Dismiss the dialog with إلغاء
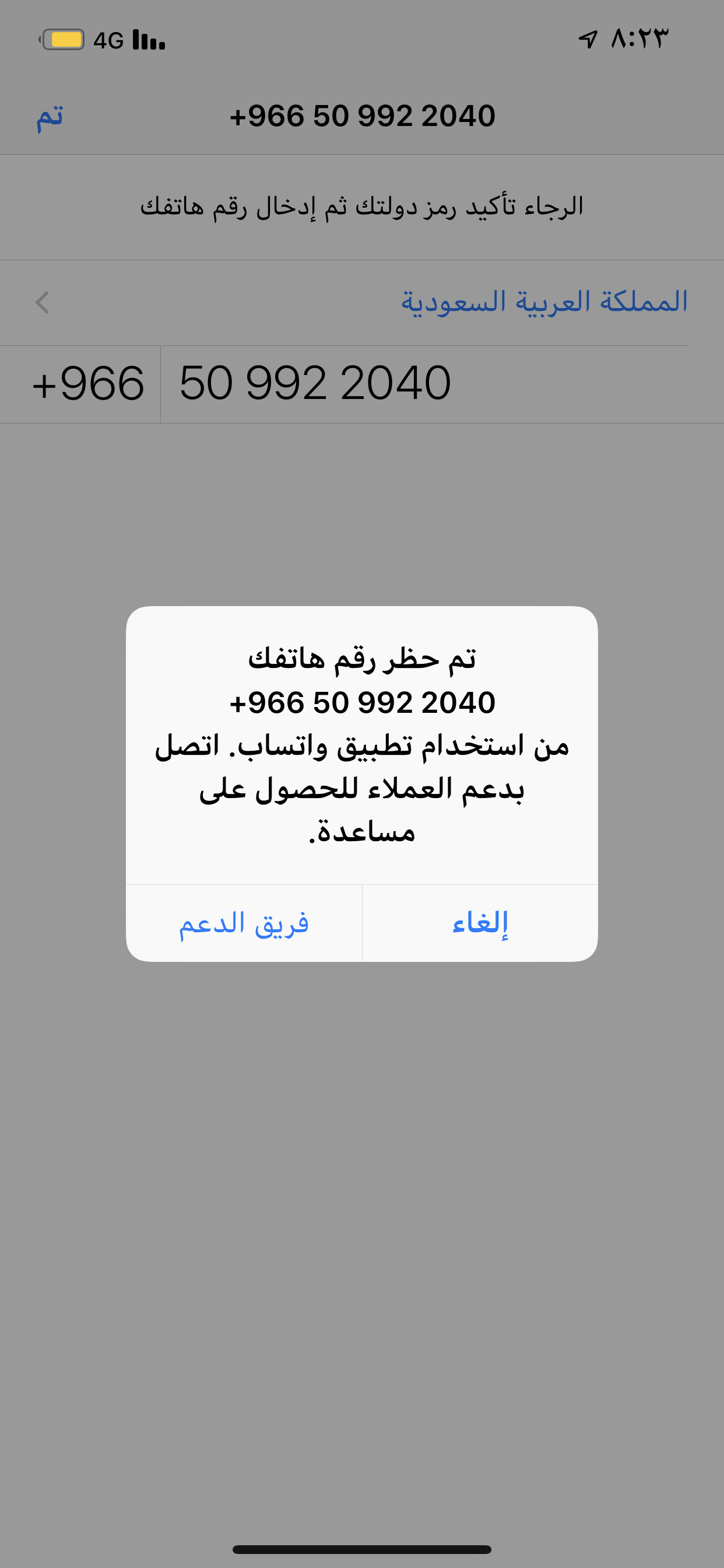 (x=480, y=923)
